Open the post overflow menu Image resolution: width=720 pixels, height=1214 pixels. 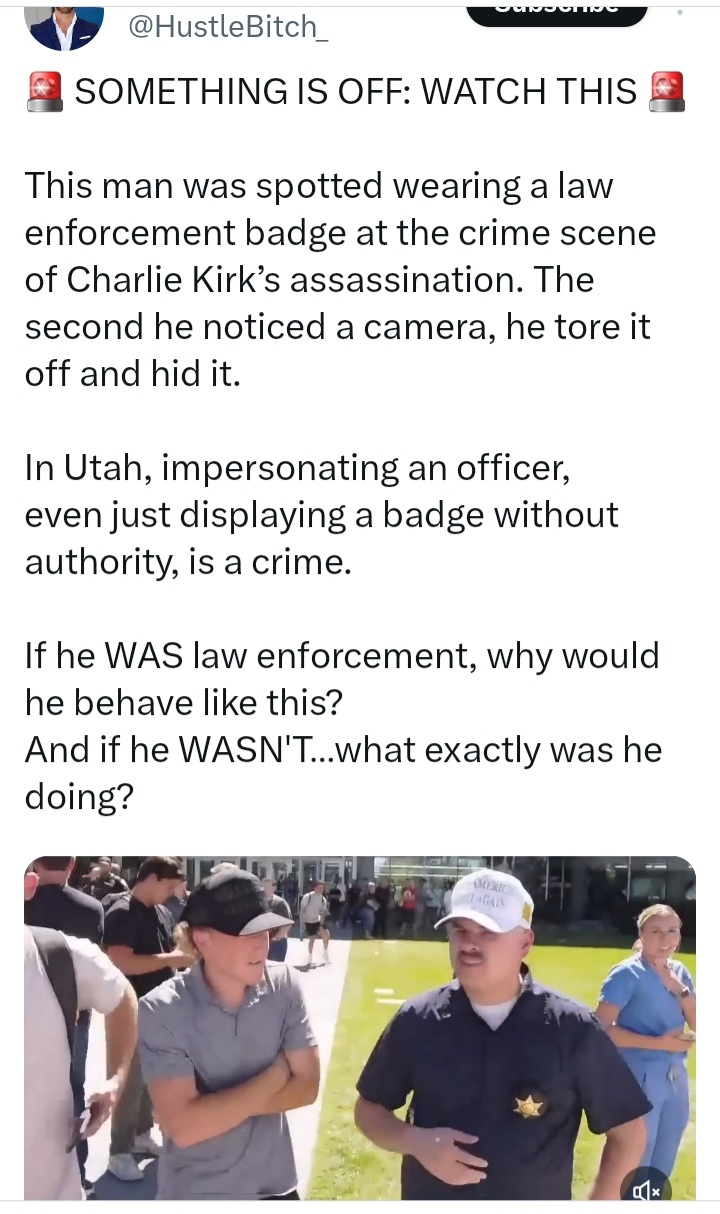point(681,14)
